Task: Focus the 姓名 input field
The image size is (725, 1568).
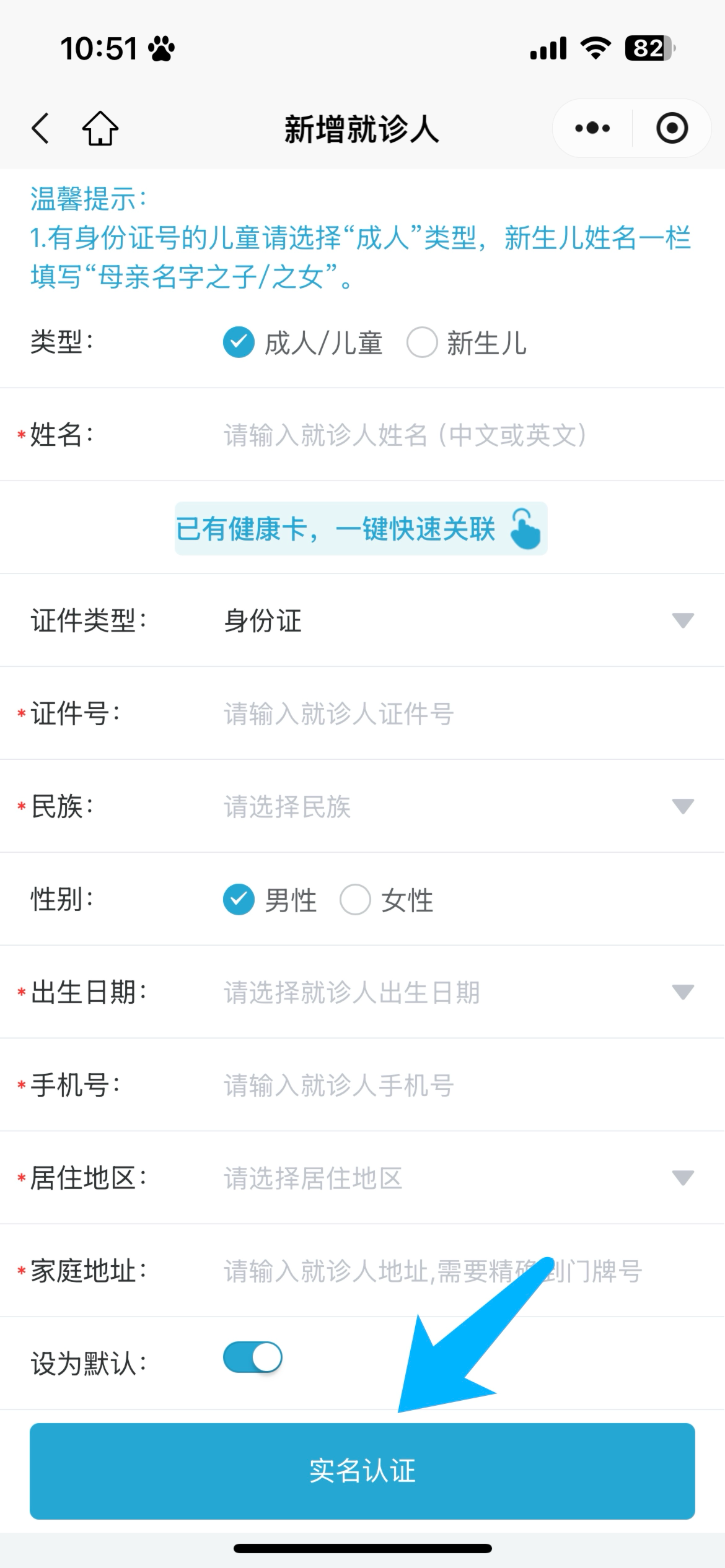Action: point(434,435)
